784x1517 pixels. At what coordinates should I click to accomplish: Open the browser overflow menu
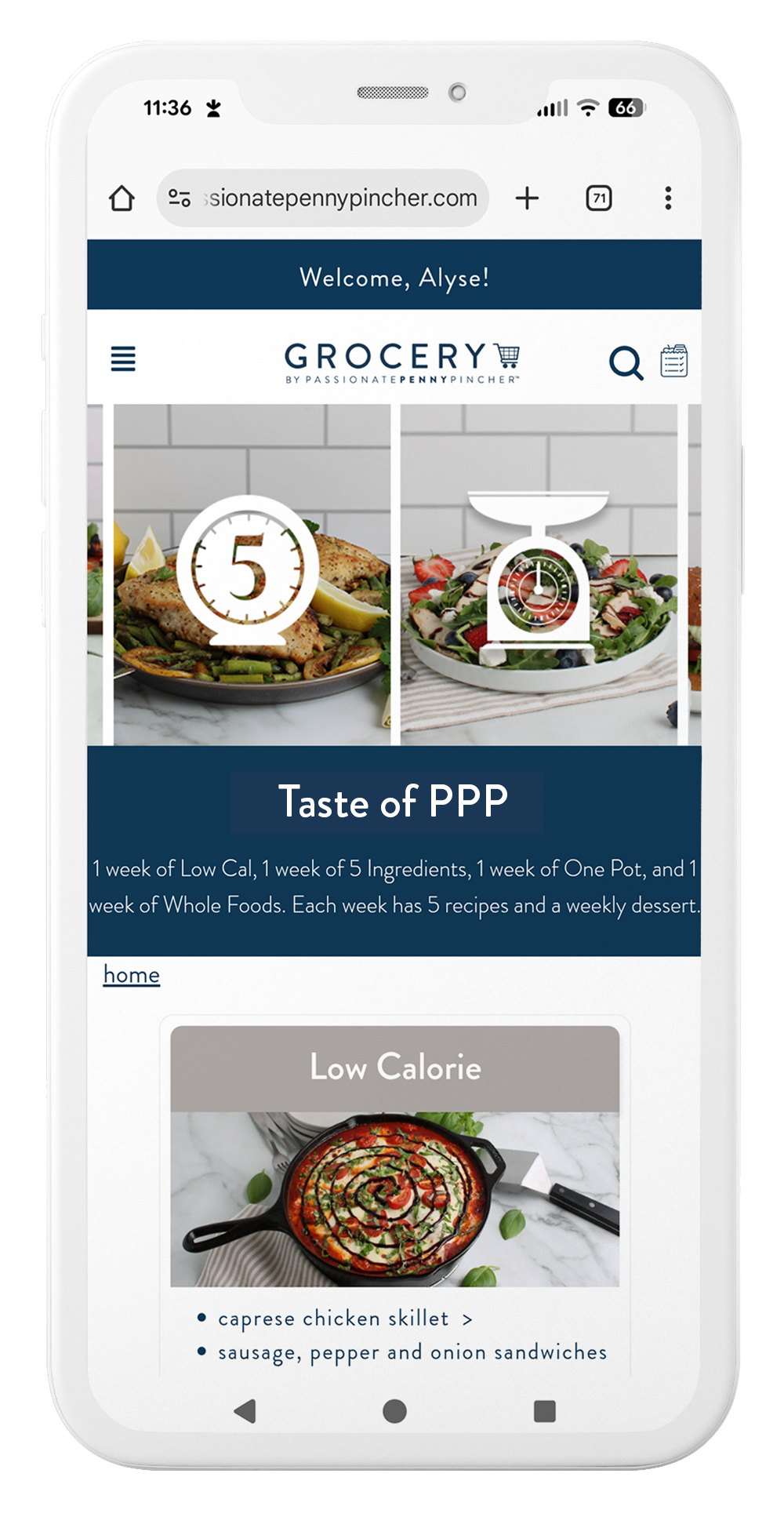pos(668,198)
